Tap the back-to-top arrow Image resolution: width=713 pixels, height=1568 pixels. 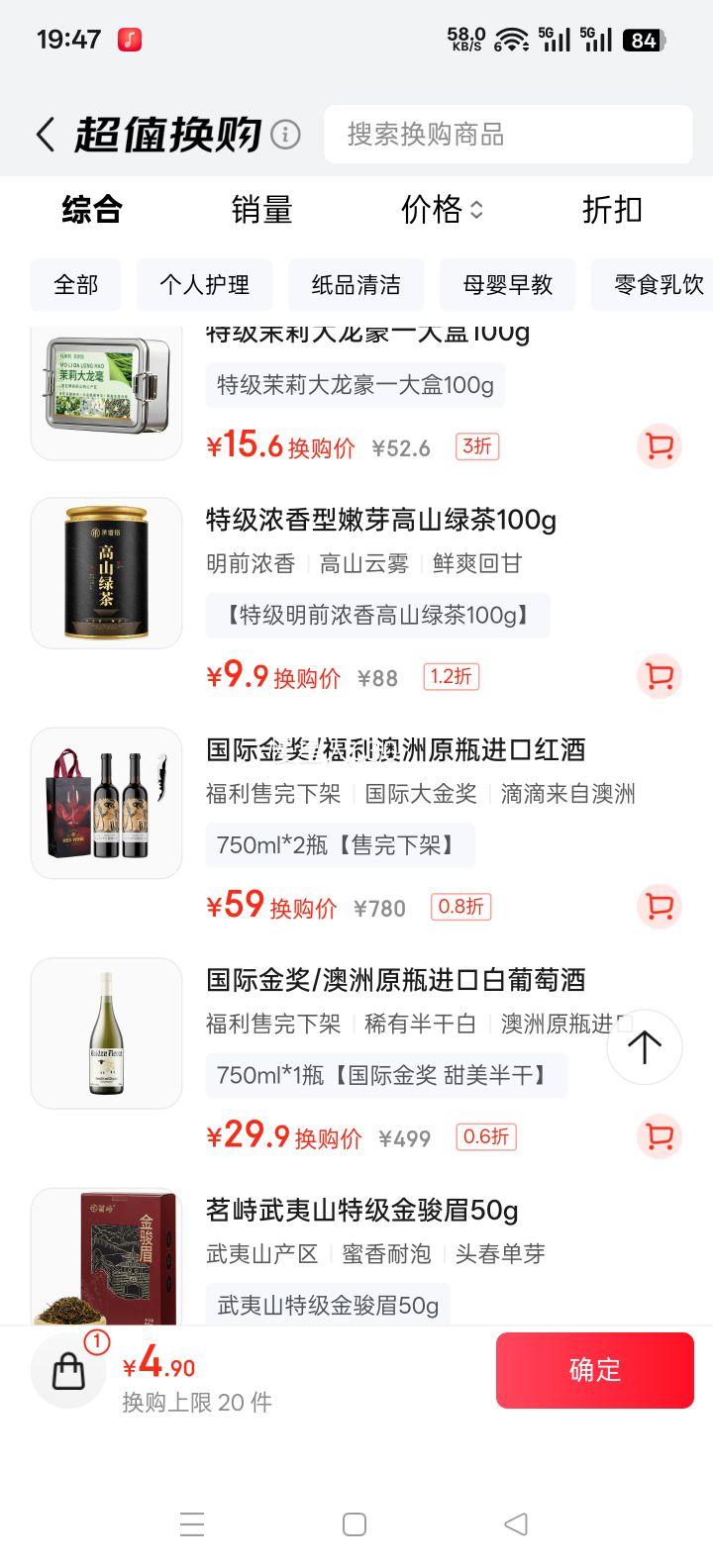tap(645, 1046)
